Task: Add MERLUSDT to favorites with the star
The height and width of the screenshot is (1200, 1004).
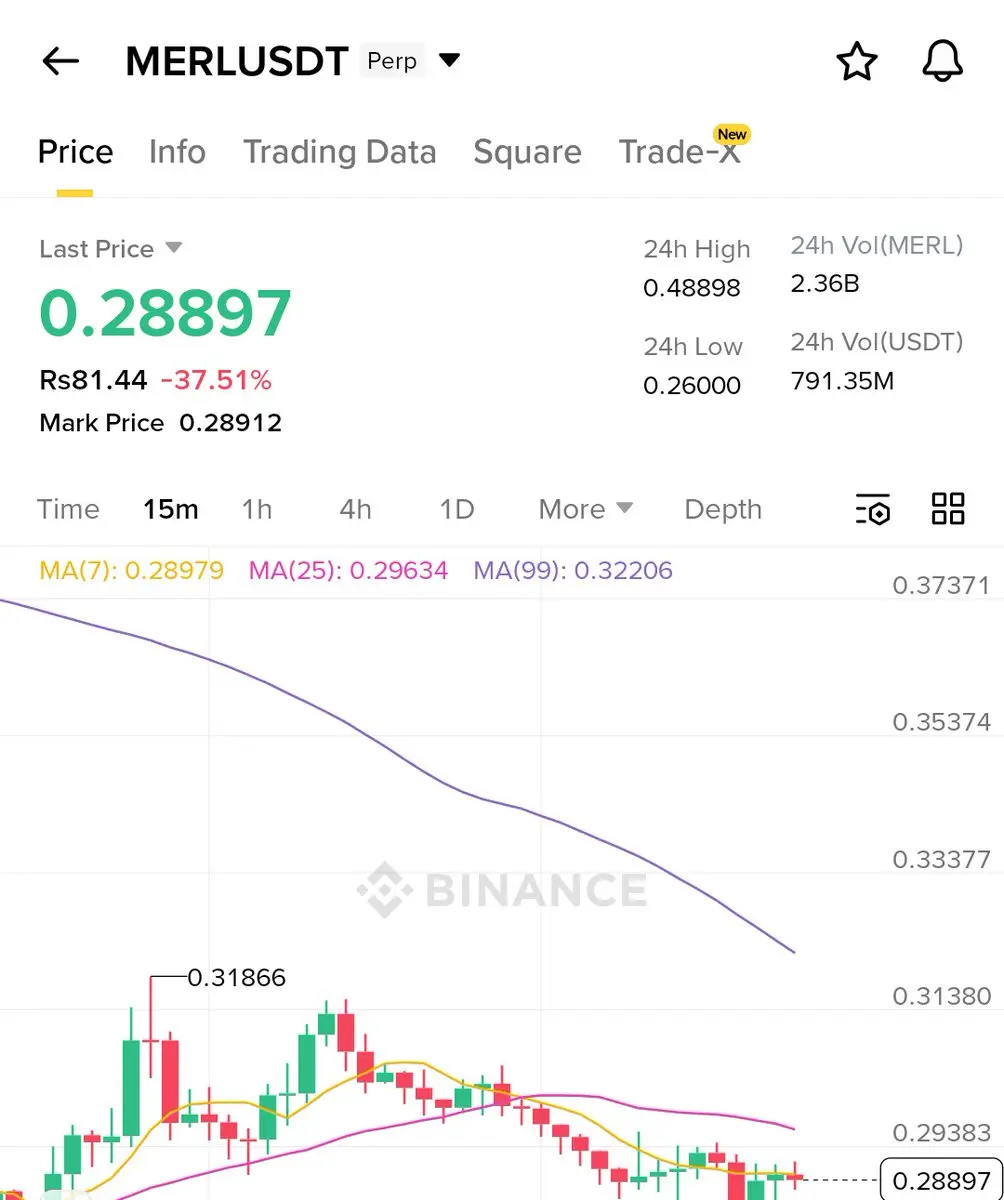Action: coord(856,62)
